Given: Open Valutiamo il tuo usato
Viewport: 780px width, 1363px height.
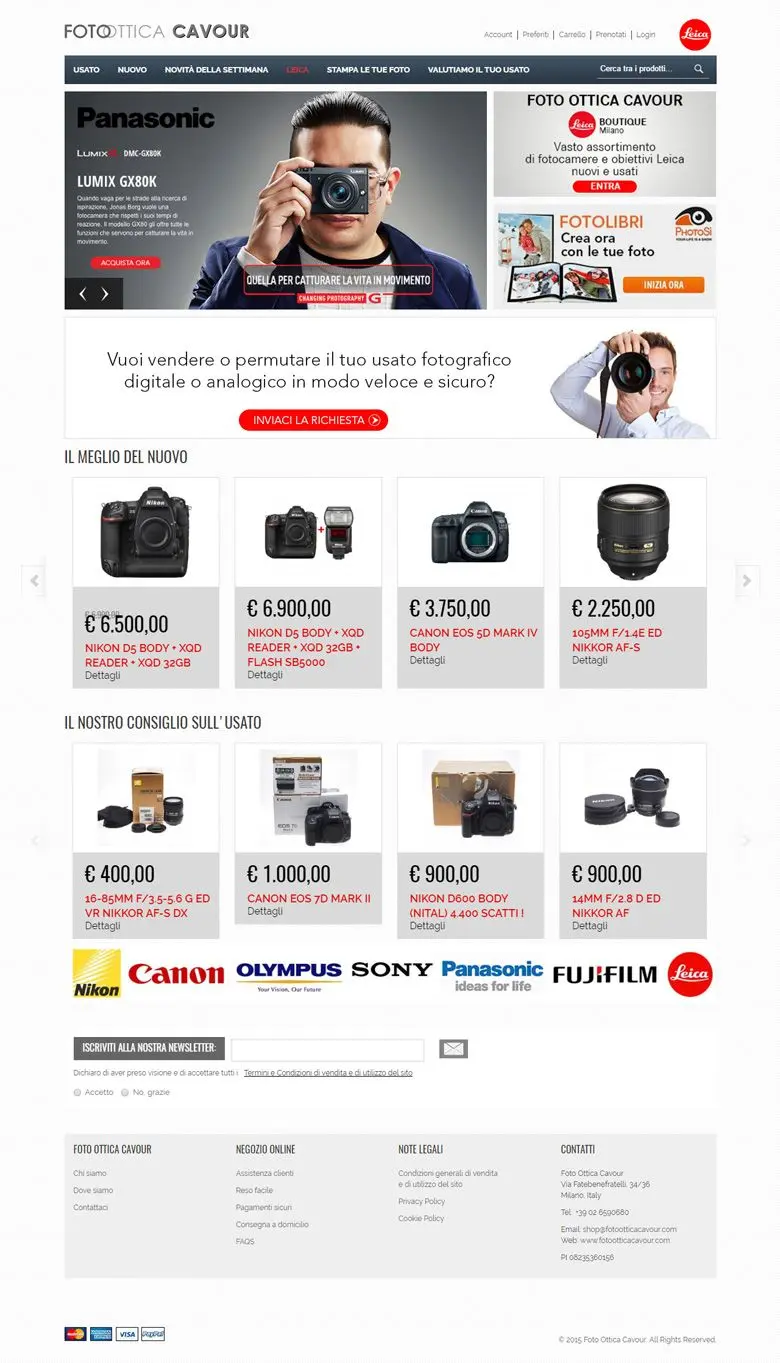Looking at the screenshot, I should (478, 70).
